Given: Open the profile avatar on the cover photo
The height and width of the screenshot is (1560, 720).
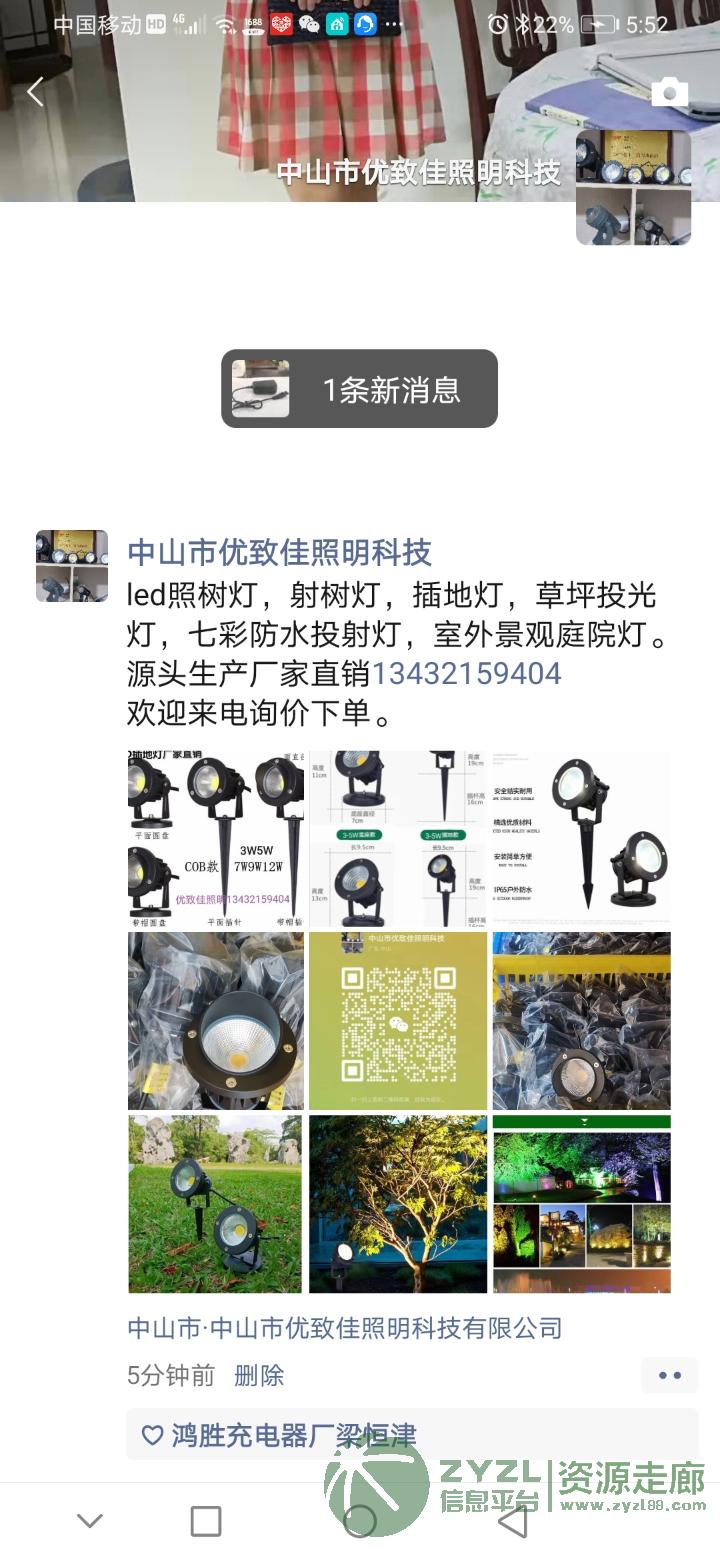Looking at the screenshot, I should [633, 187].
